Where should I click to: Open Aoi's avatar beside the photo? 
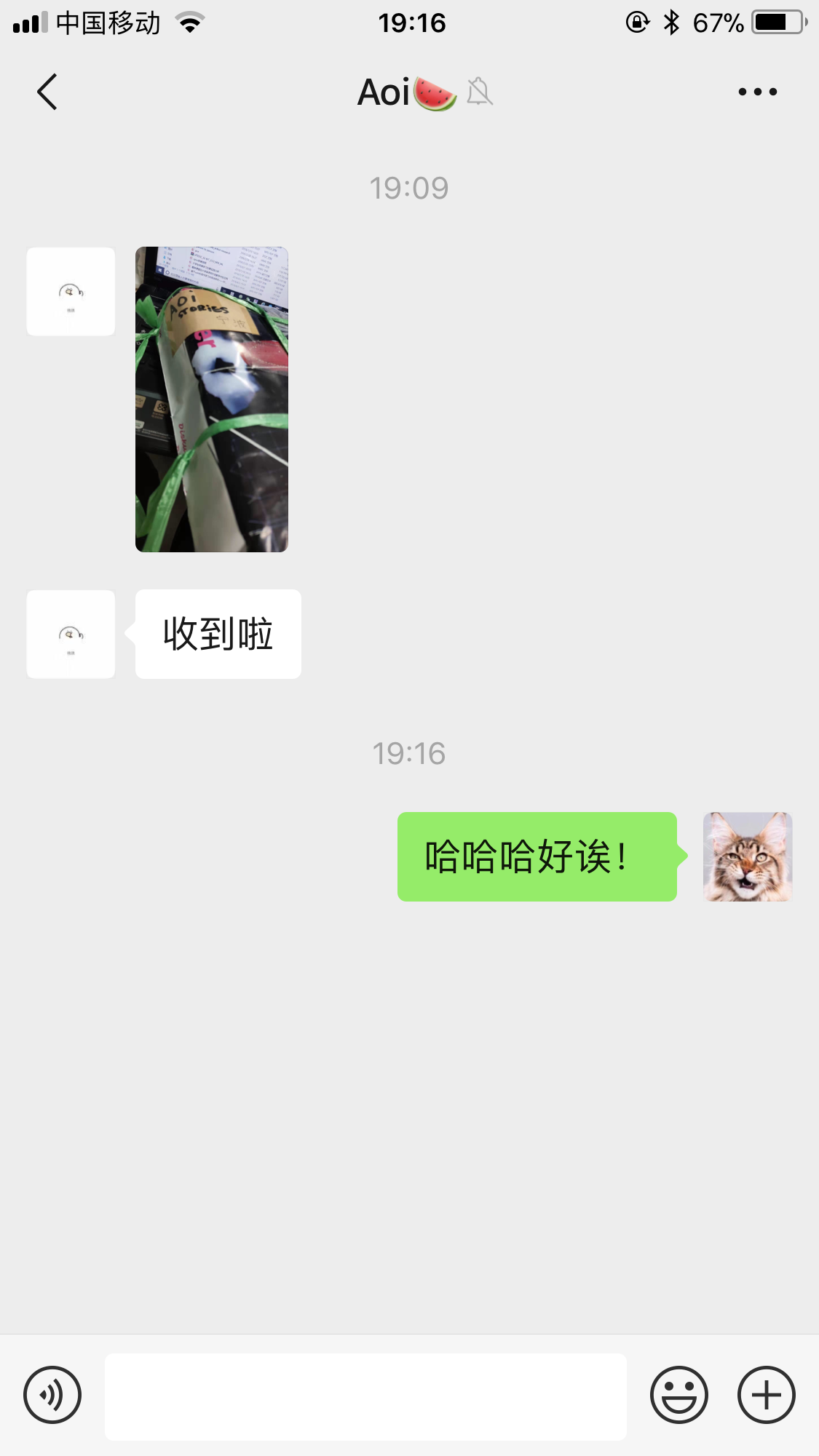71,292
